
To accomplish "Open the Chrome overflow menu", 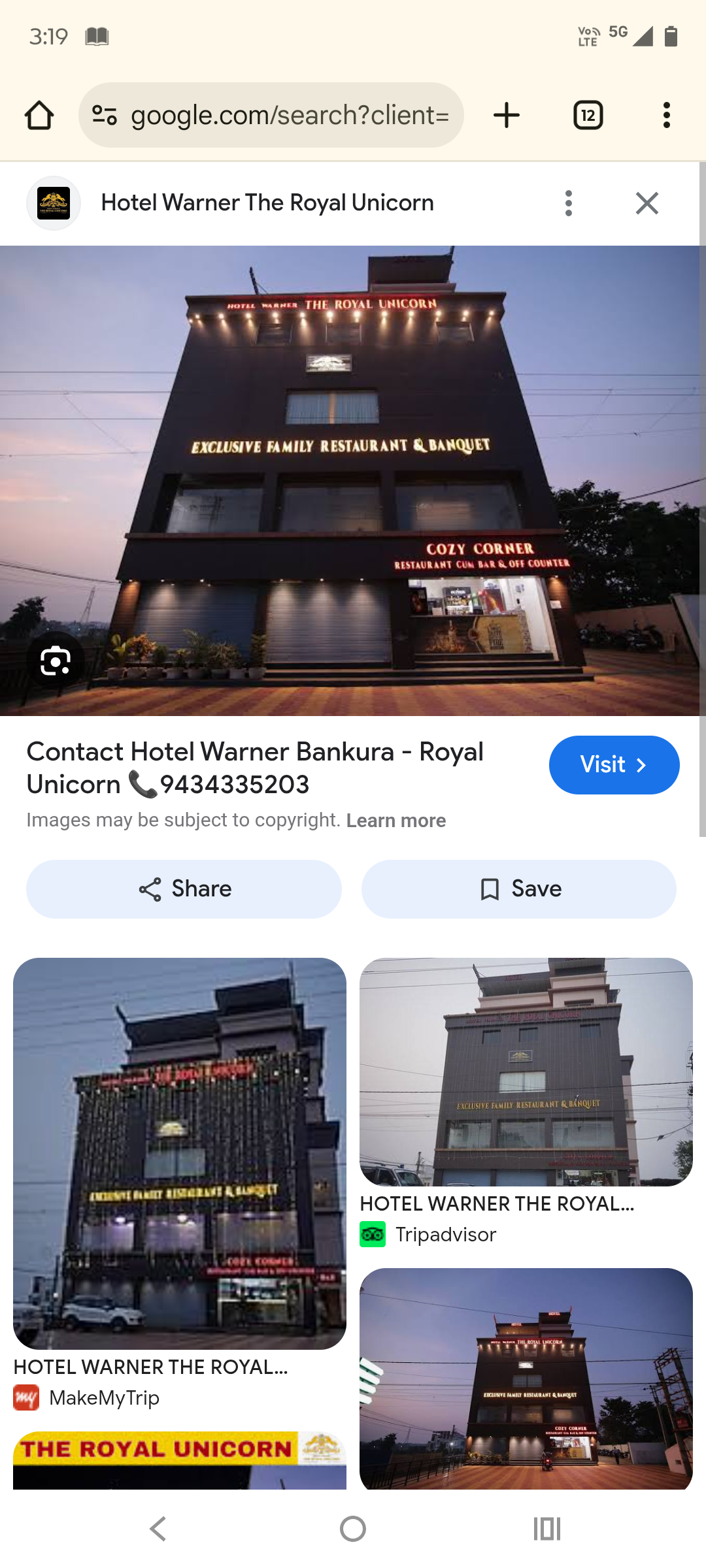I will tap(666, 116).
